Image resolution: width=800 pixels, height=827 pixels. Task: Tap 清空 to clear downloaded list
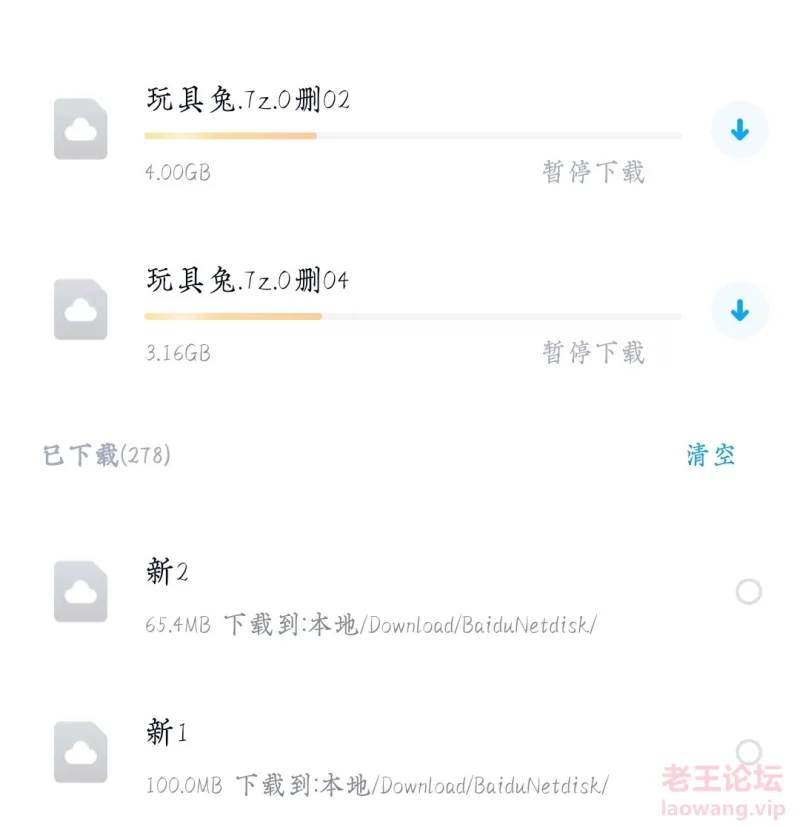tap(711, 455)
